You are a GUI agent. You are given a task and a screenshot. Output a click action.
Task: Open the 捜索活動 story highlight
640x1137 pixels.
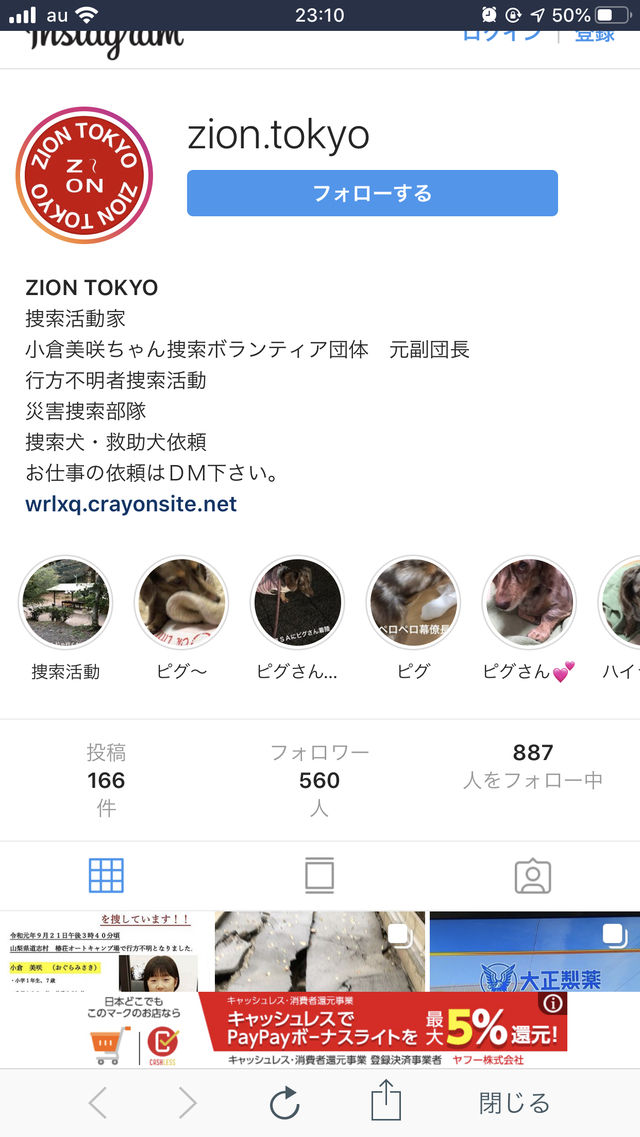pyautogui.click(x=66, y=603)
